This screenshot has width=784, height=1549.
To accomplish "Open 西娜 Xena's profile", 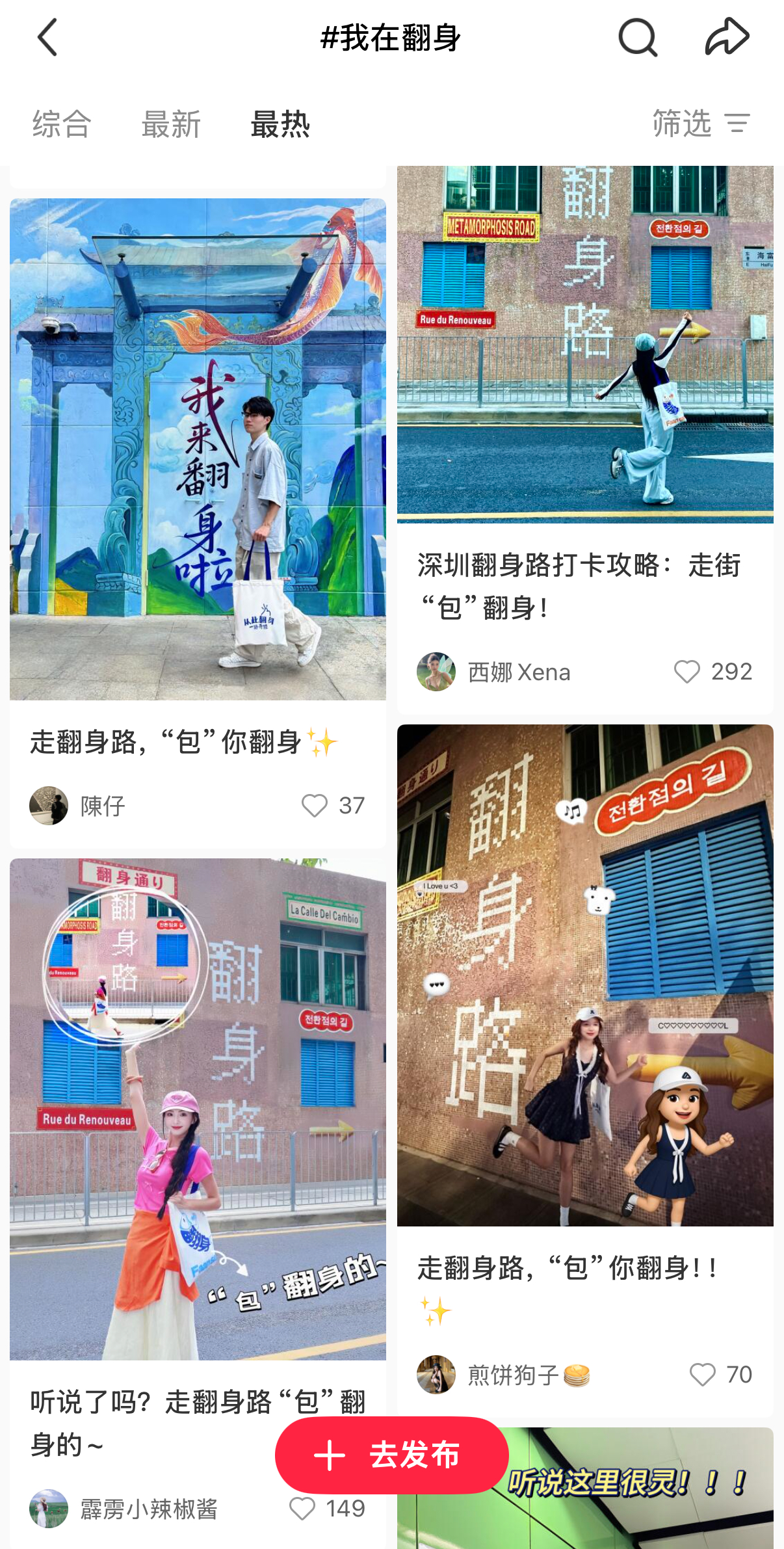I will (436, 672).
